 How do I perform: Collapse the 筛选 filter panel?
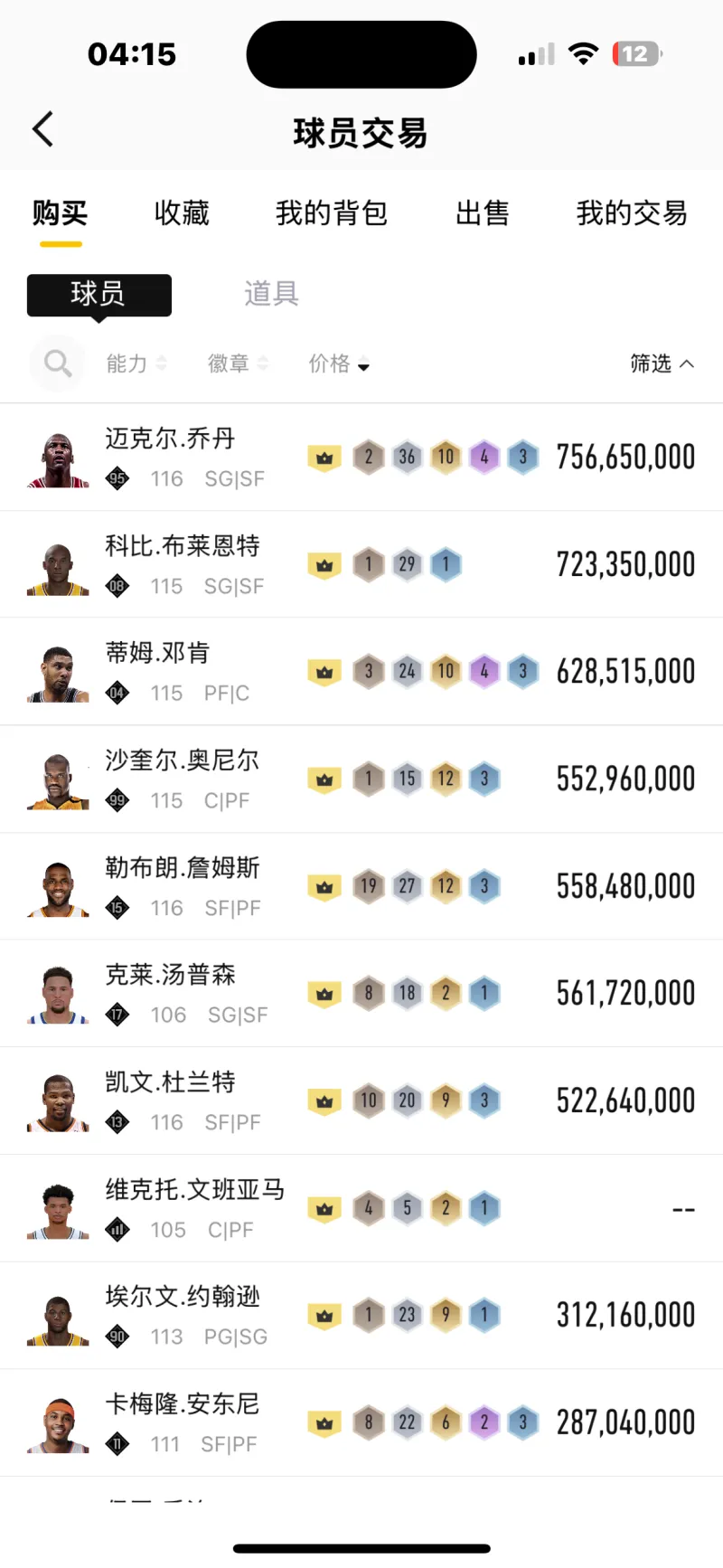[x=662, y=364]
